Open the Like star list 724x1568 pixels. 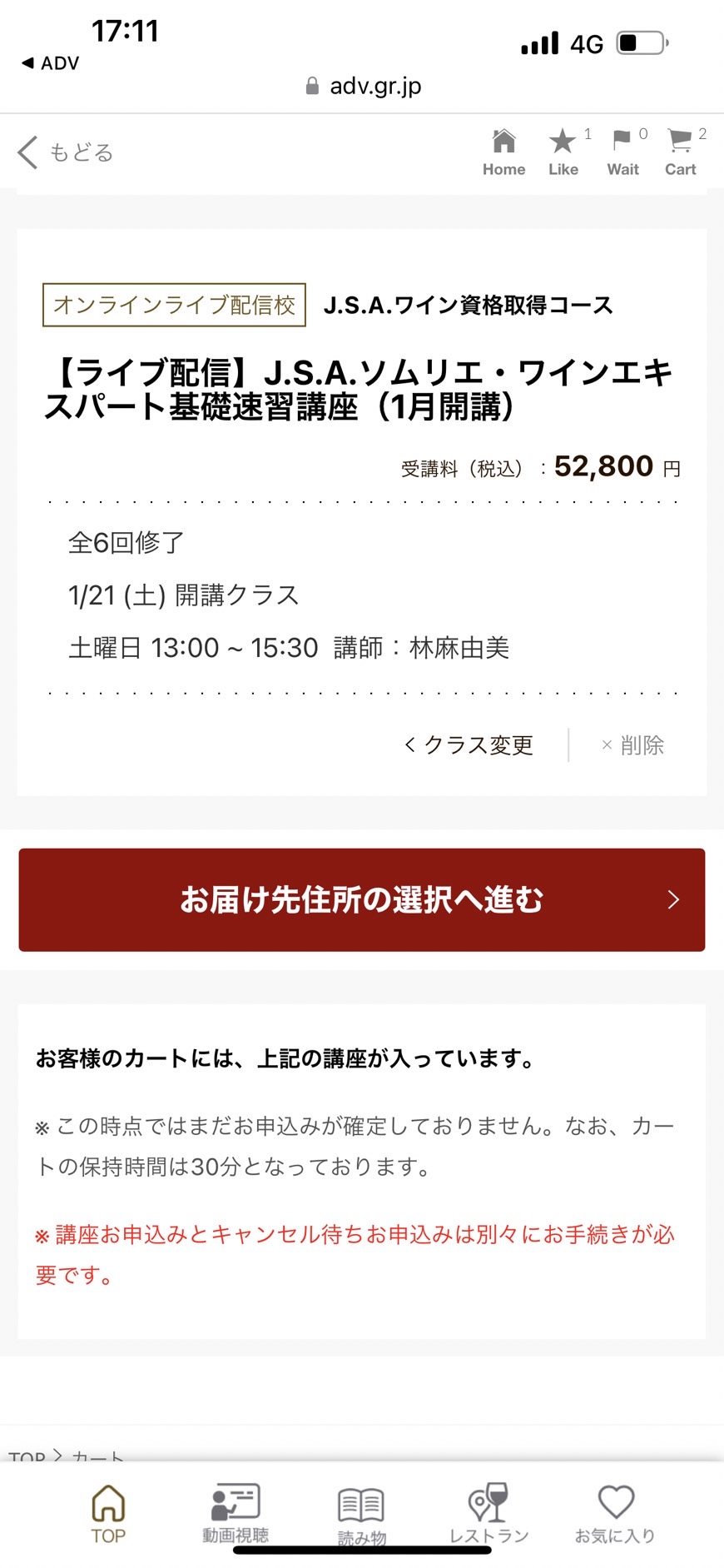tap(564, 152)
